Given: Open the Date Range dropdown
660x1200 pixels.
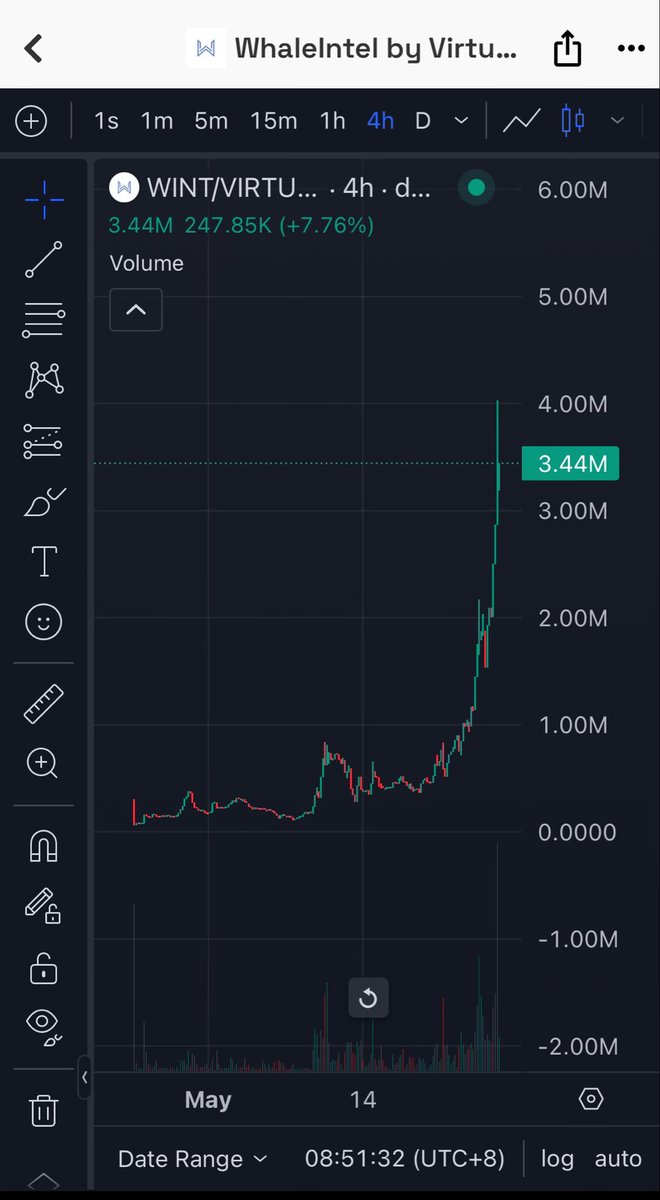Looking at the screenshot, I should (193, 1159).
